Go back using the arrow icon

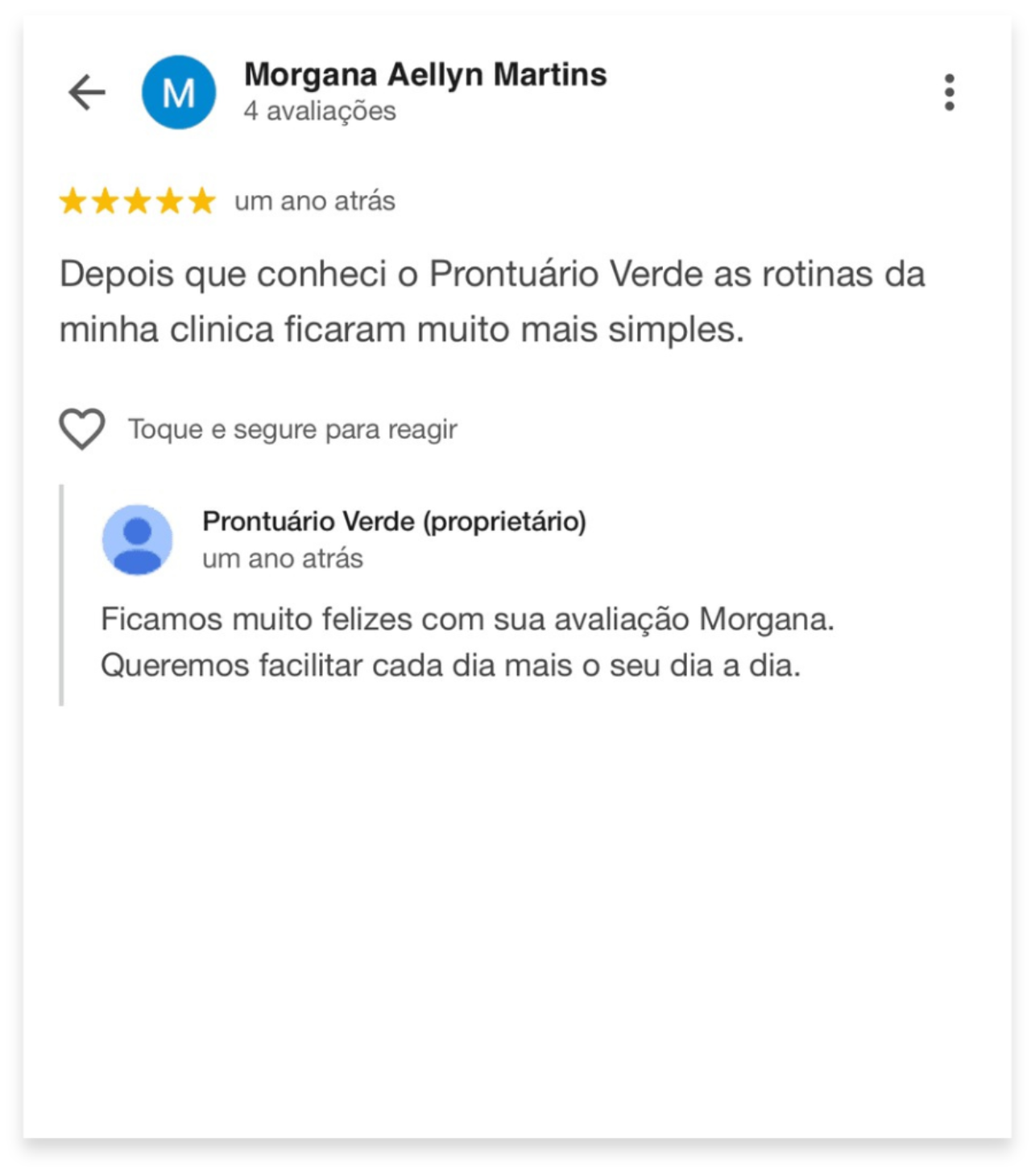point(87,92)
